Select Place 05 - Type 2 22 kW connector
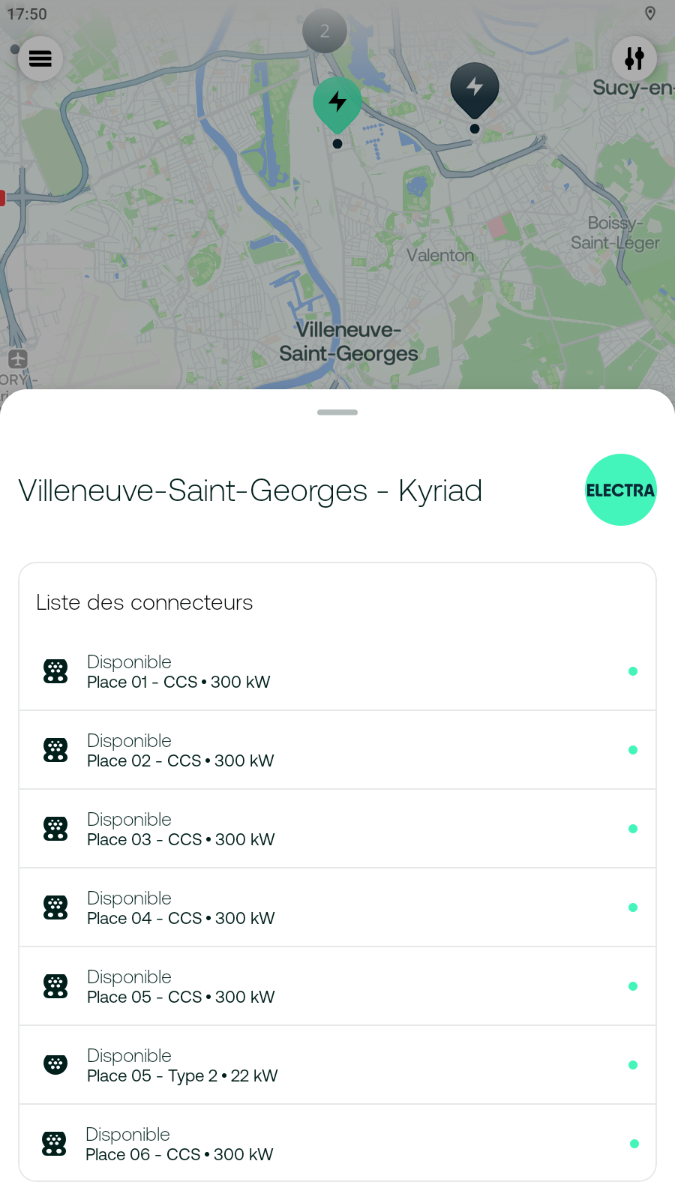The width and height of the screenshot is (675, 1200). click(337, 1065)
